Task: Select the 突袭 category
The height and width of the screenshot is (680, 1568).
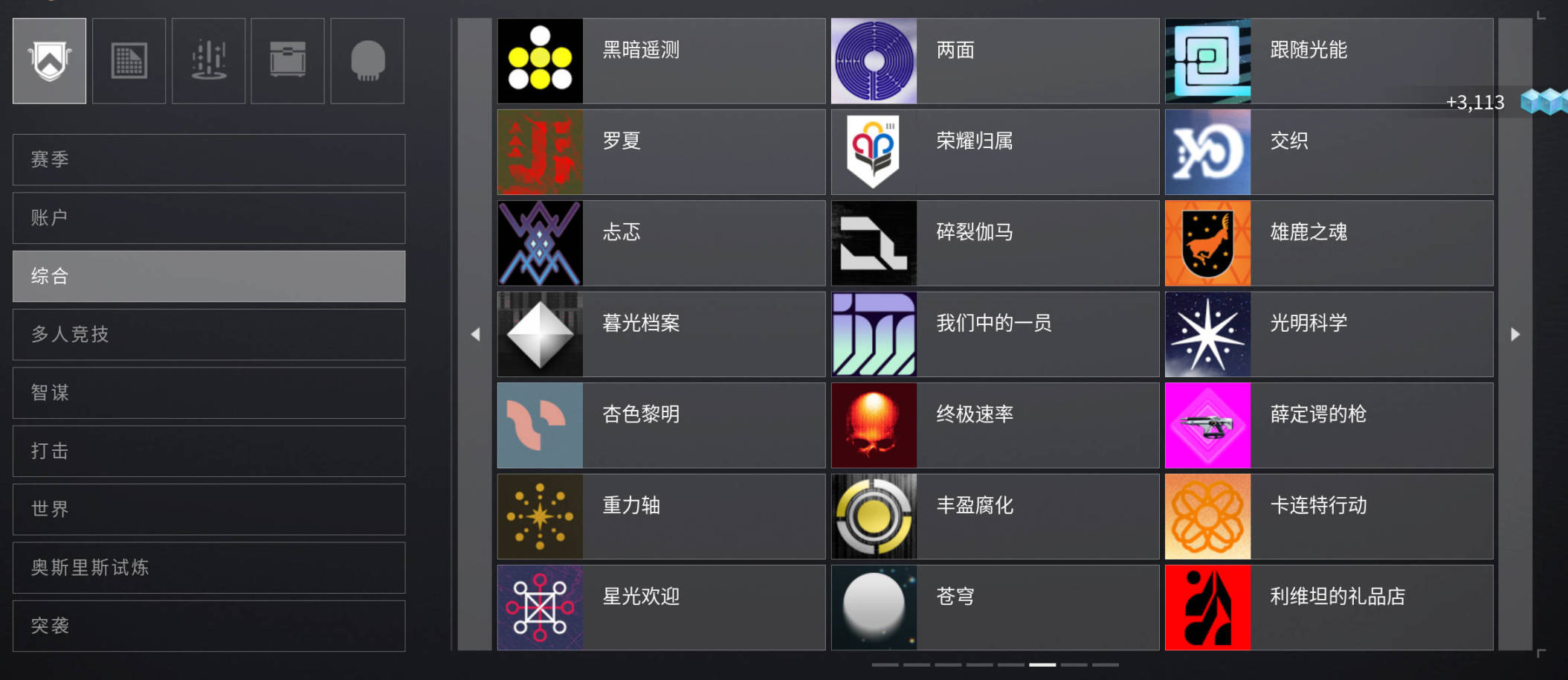Action: point(209,626)
